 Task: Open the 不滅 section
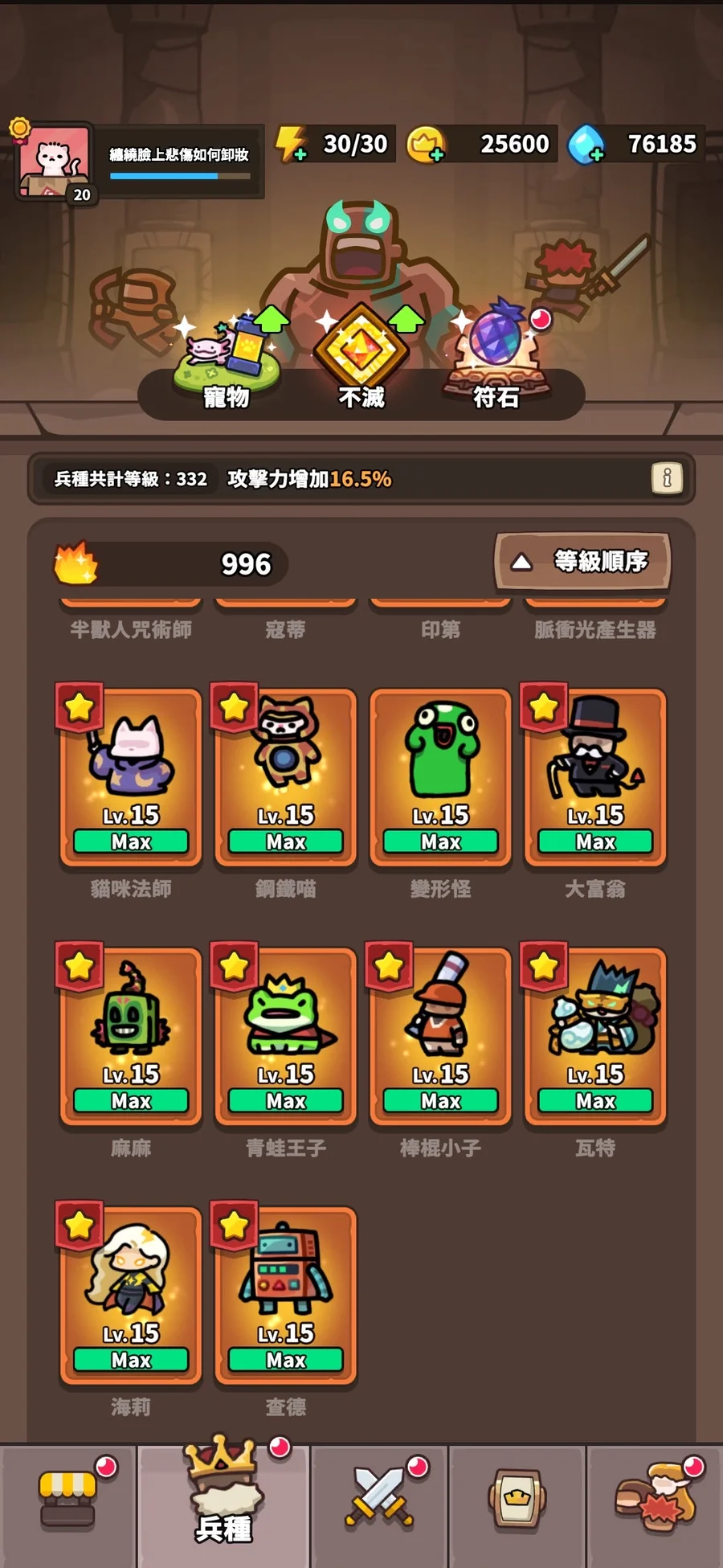(x=361, y=358)
